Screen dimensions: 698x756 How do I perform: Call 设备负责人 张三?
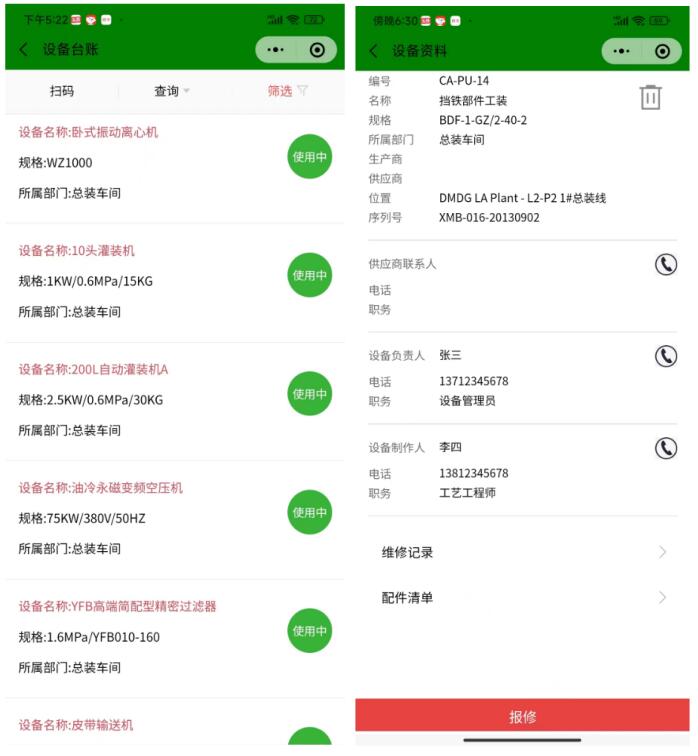coord(665,356)
